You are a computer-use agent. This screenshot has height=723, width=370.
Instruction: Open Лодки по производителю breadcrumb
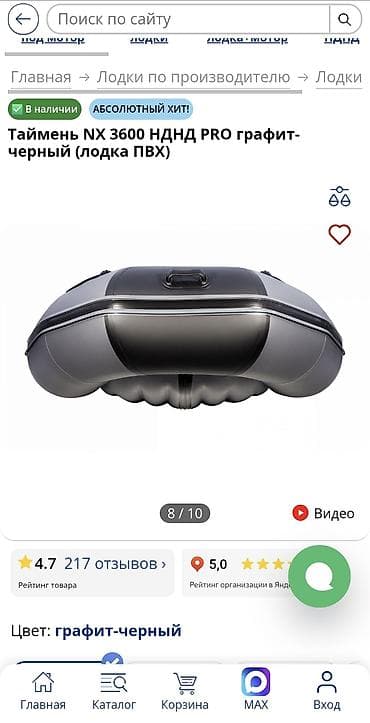[x=193, y=77]
